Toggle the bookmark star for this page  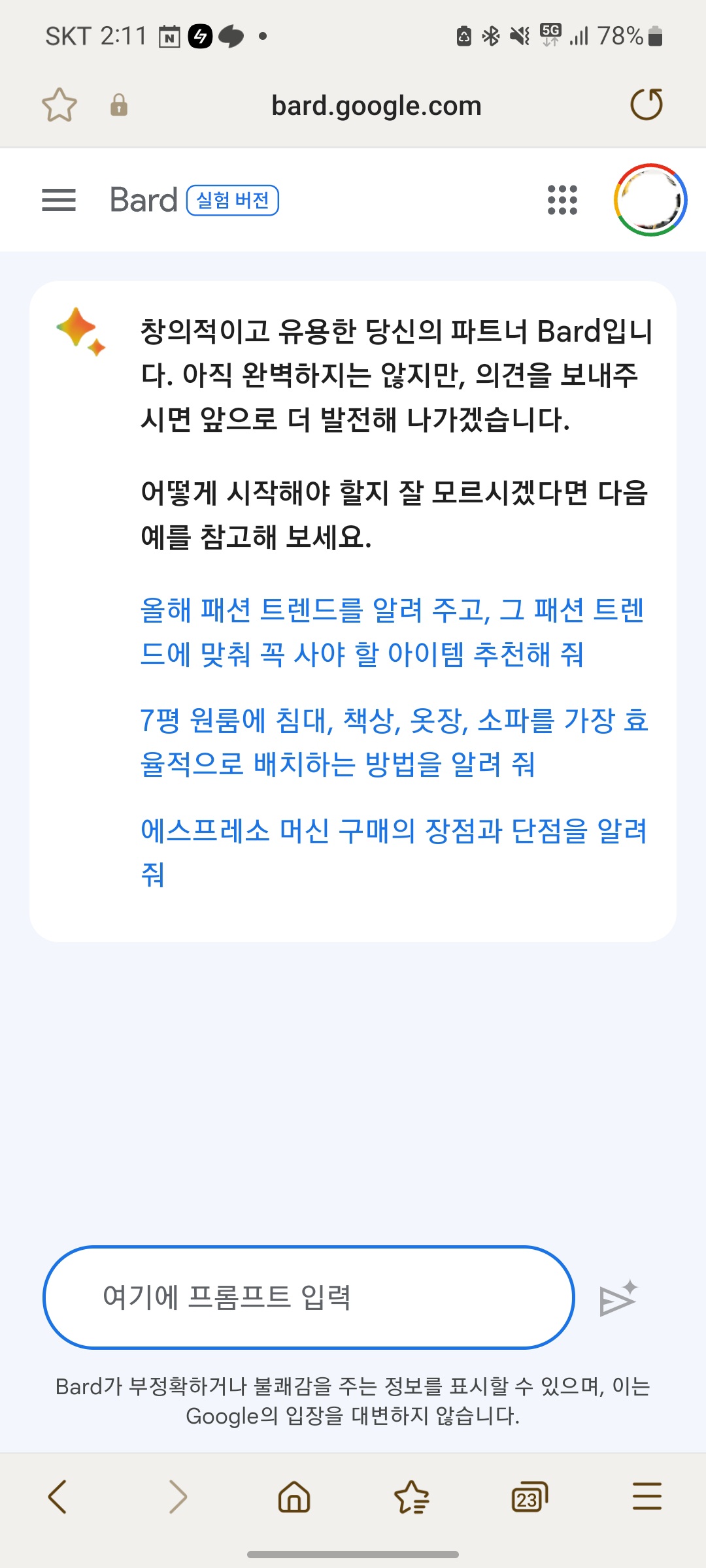click(59, 103)
